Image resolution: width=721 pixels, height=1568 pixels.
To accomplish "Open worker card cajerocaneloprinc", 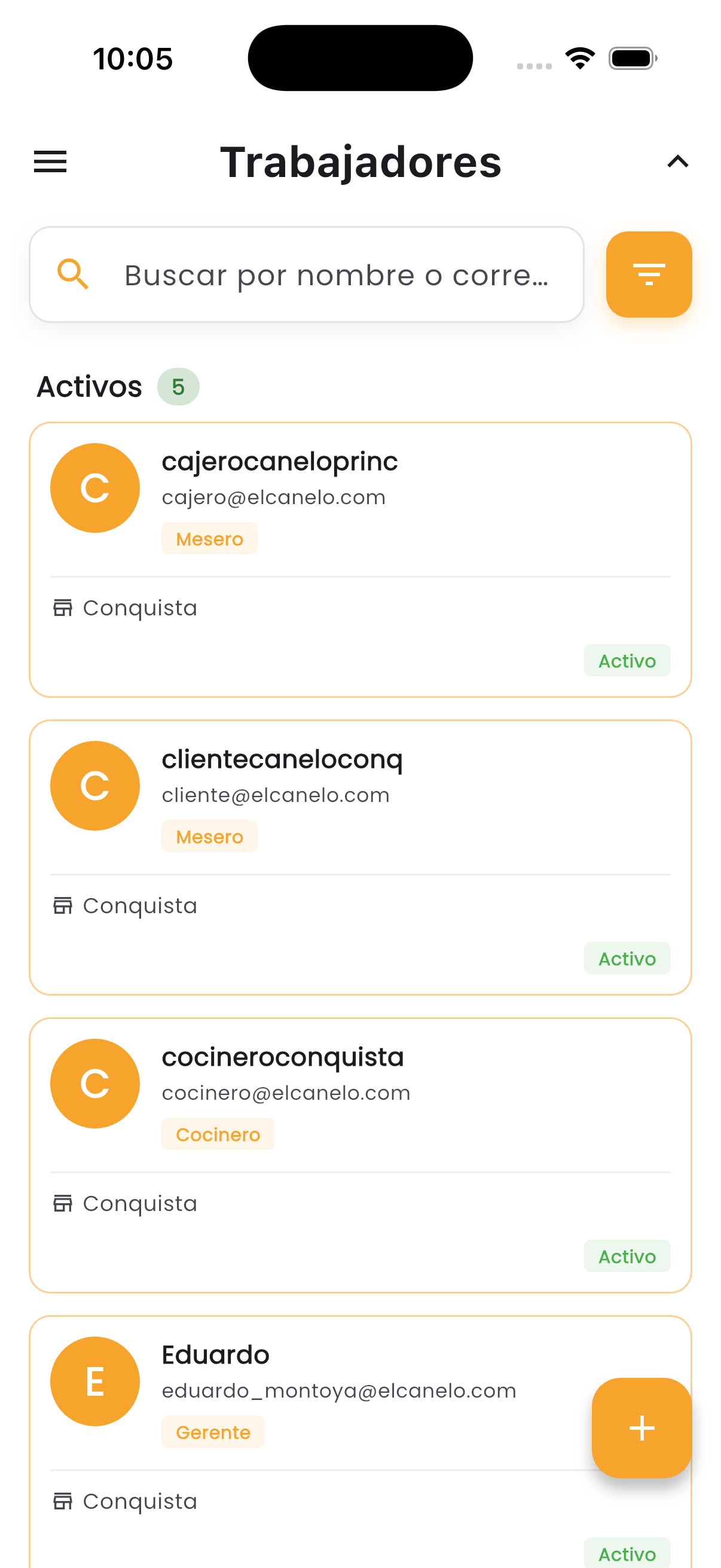I will 360,559.
